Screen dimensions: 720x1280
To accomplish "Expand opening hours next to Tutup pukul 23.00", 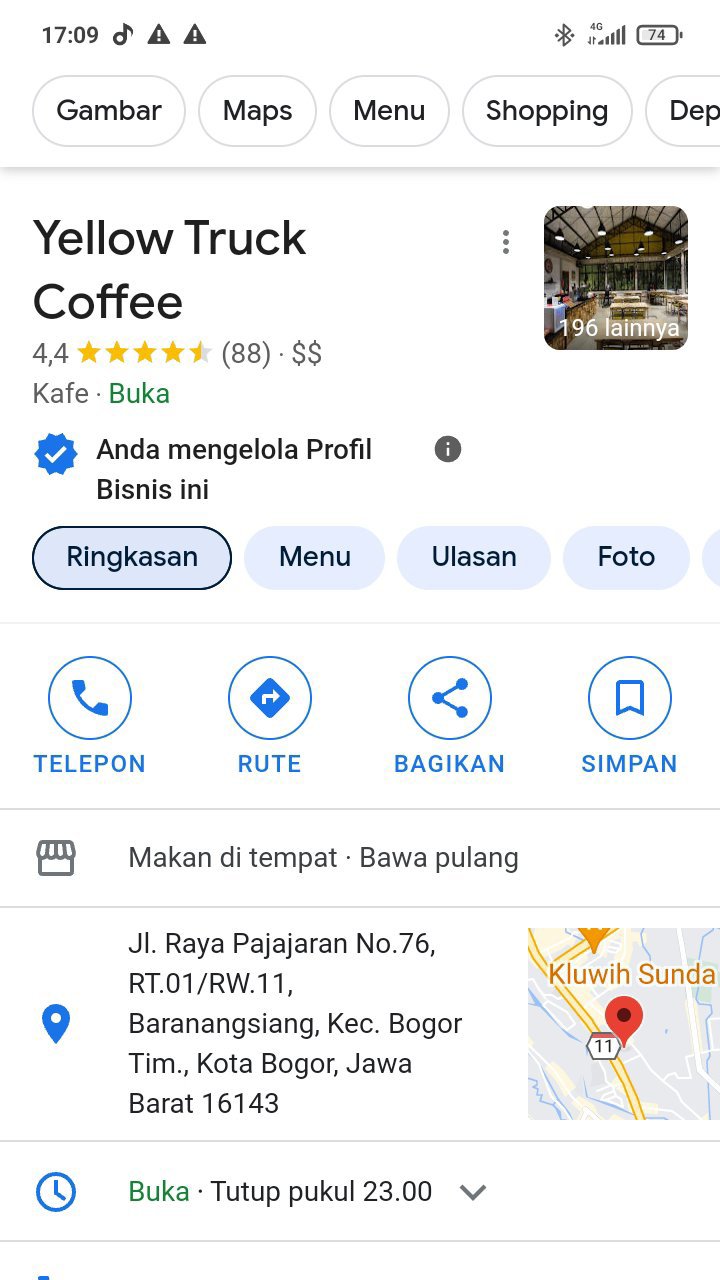I will pos(473,1191).
